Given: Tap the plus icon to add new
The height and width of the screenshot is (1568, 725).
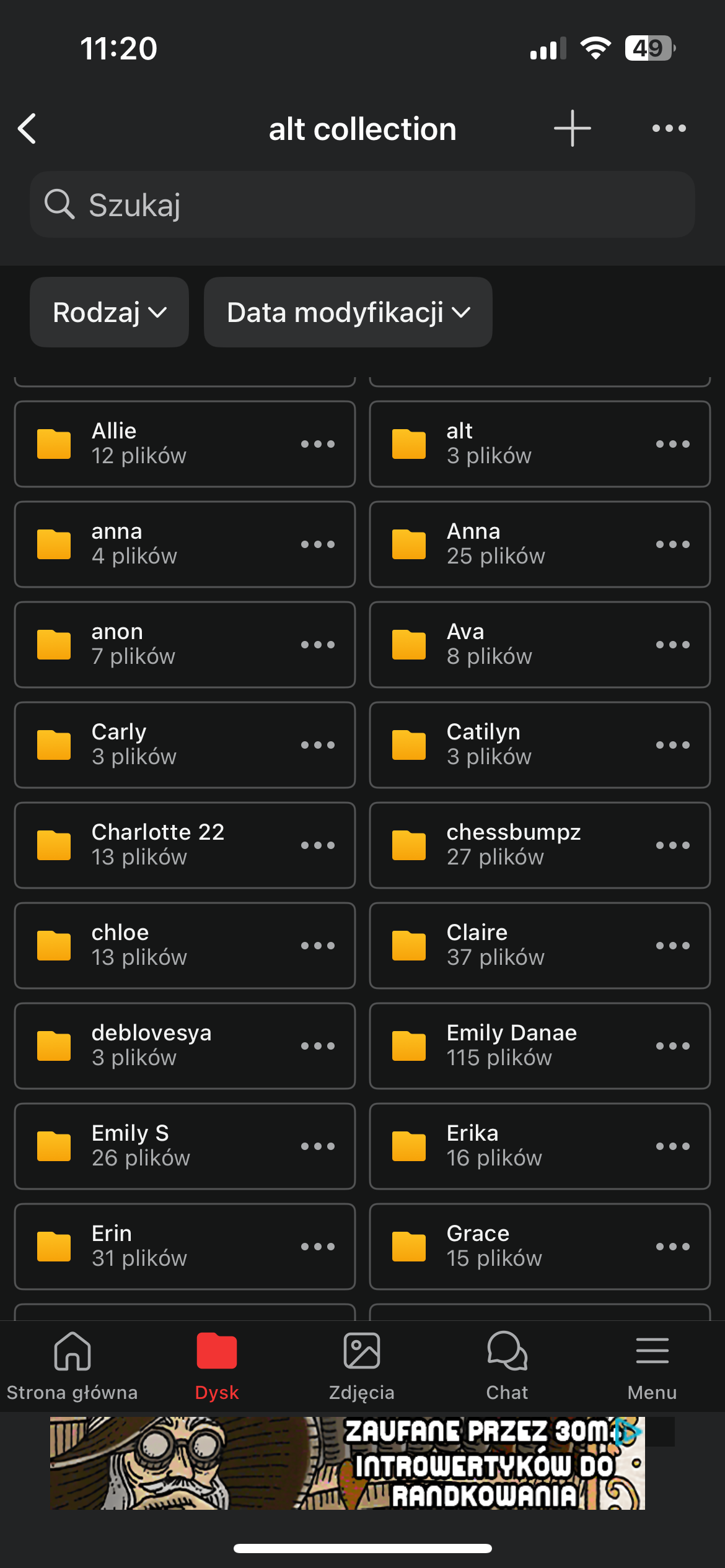Looking at the screenshot, I should click(572, 129).
